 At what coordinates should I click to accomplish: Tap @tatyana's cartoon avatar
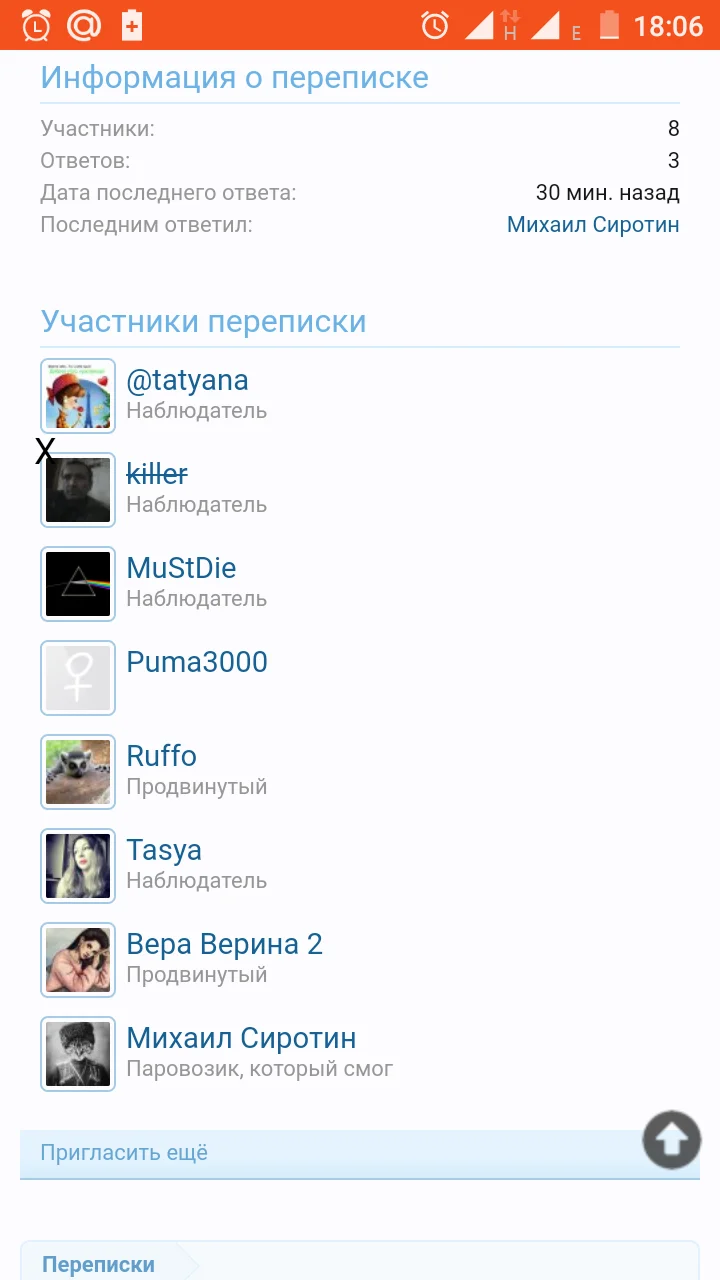pos(78,396)
